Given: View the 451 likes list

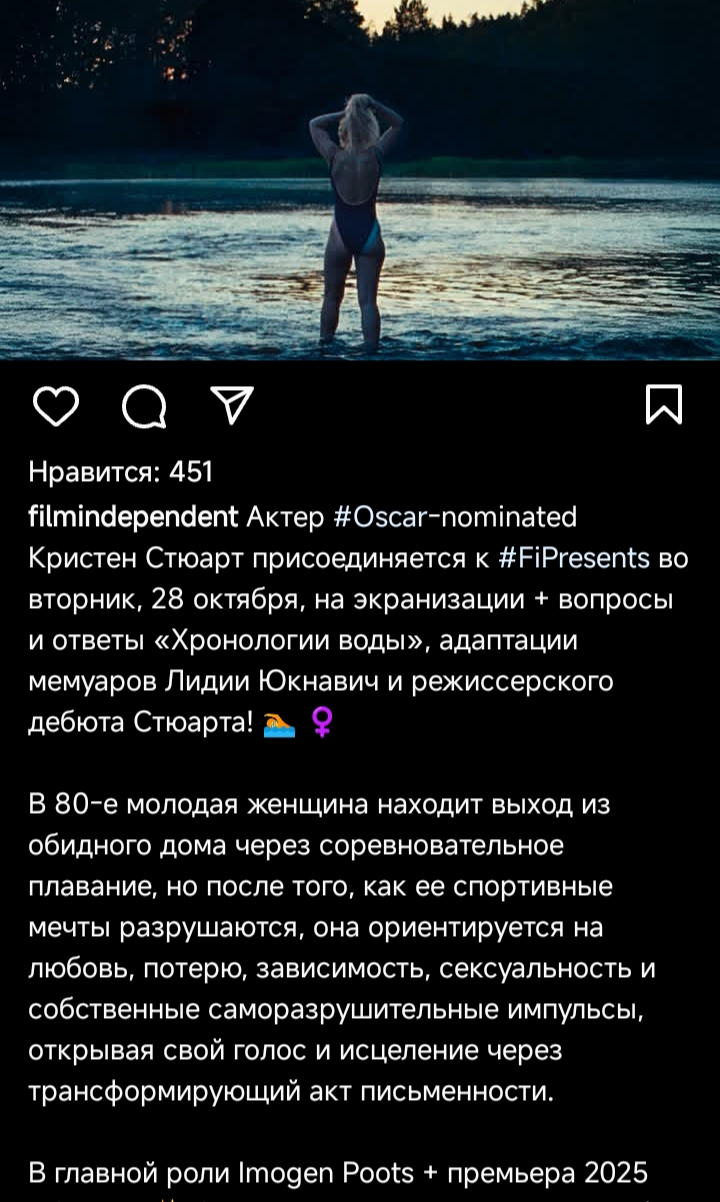Looking at the screenshot, I should tap(121, 471).
